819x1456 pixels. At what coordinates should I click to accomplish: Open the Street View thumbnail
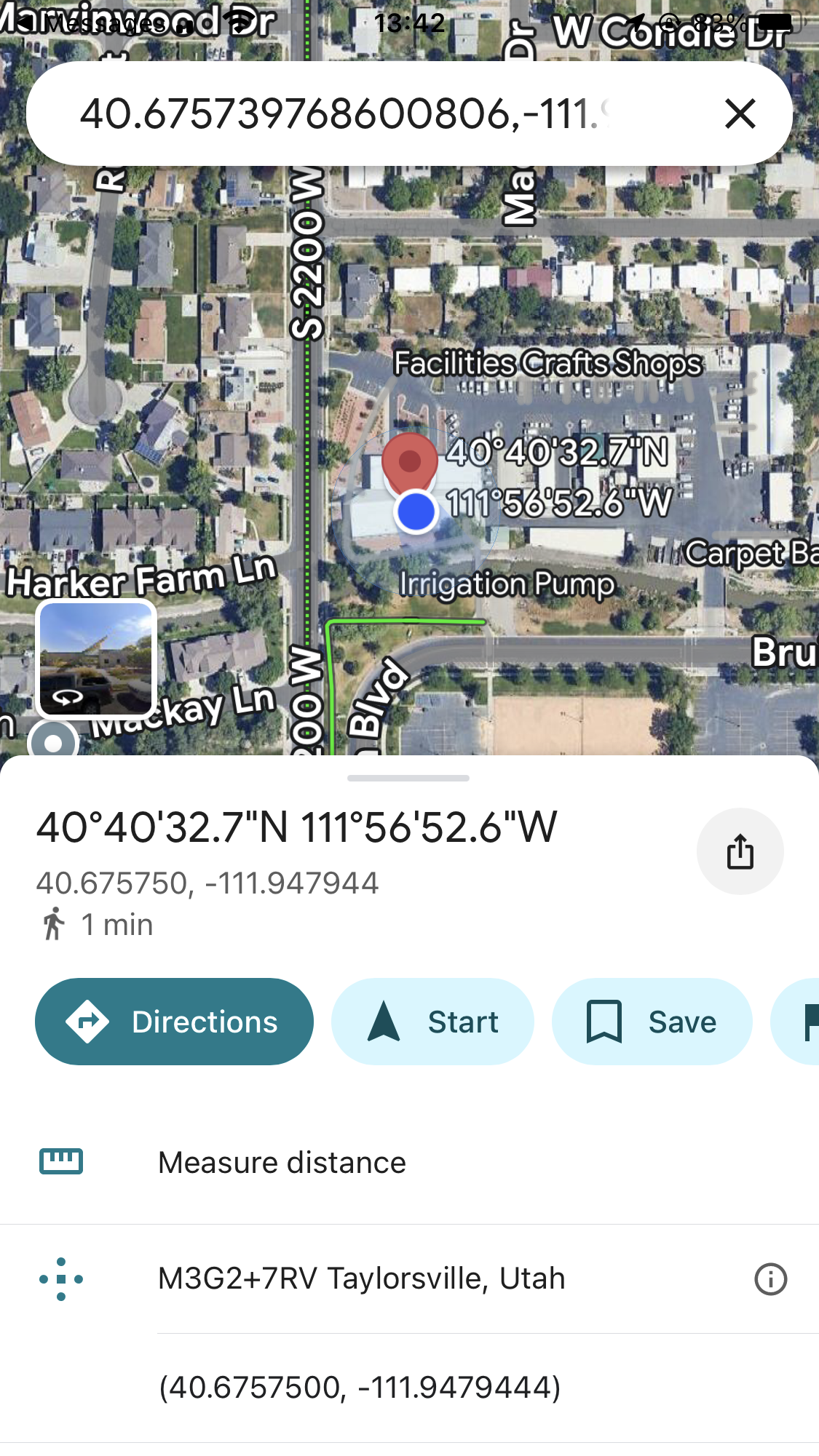point(96,659)
